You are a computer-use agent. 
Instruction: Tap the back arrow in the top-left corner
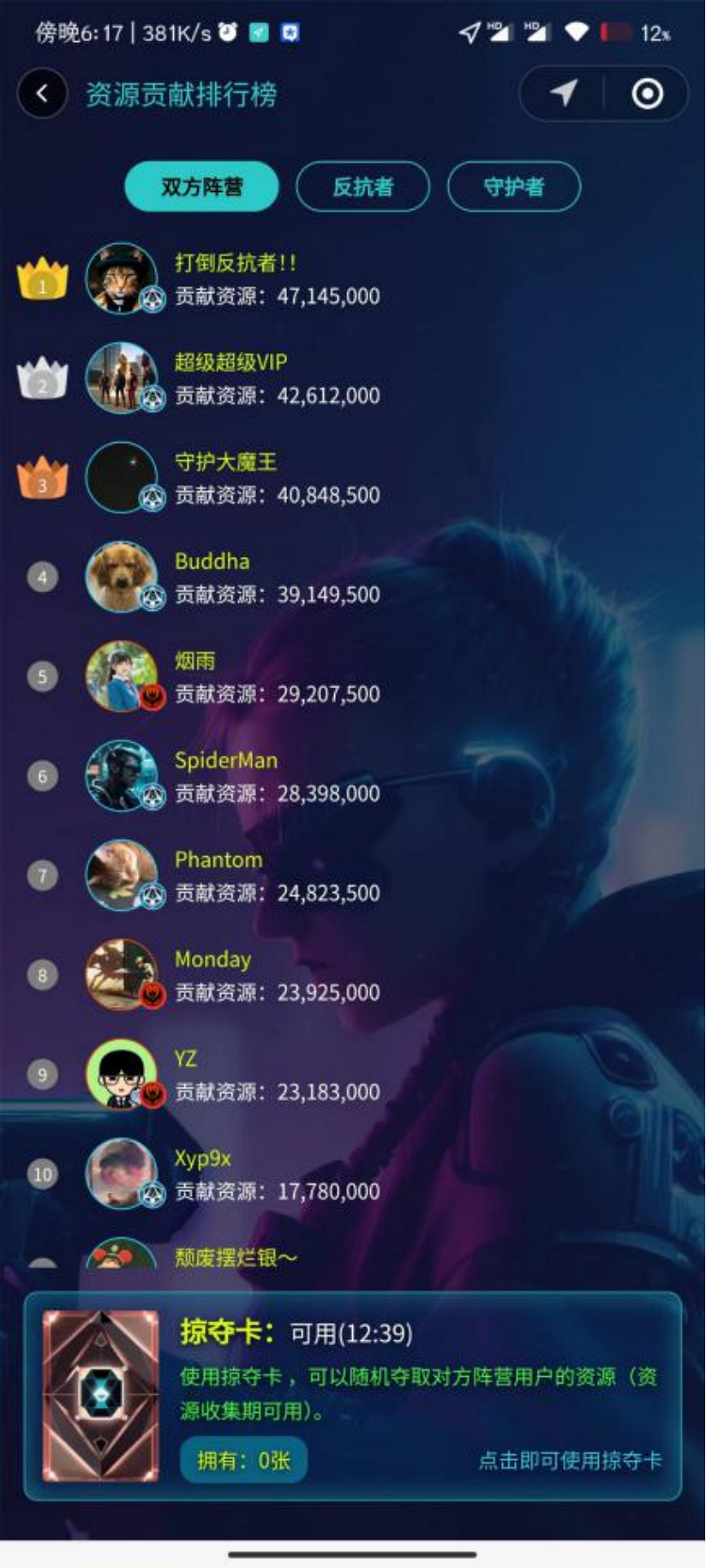coord(41,94)
